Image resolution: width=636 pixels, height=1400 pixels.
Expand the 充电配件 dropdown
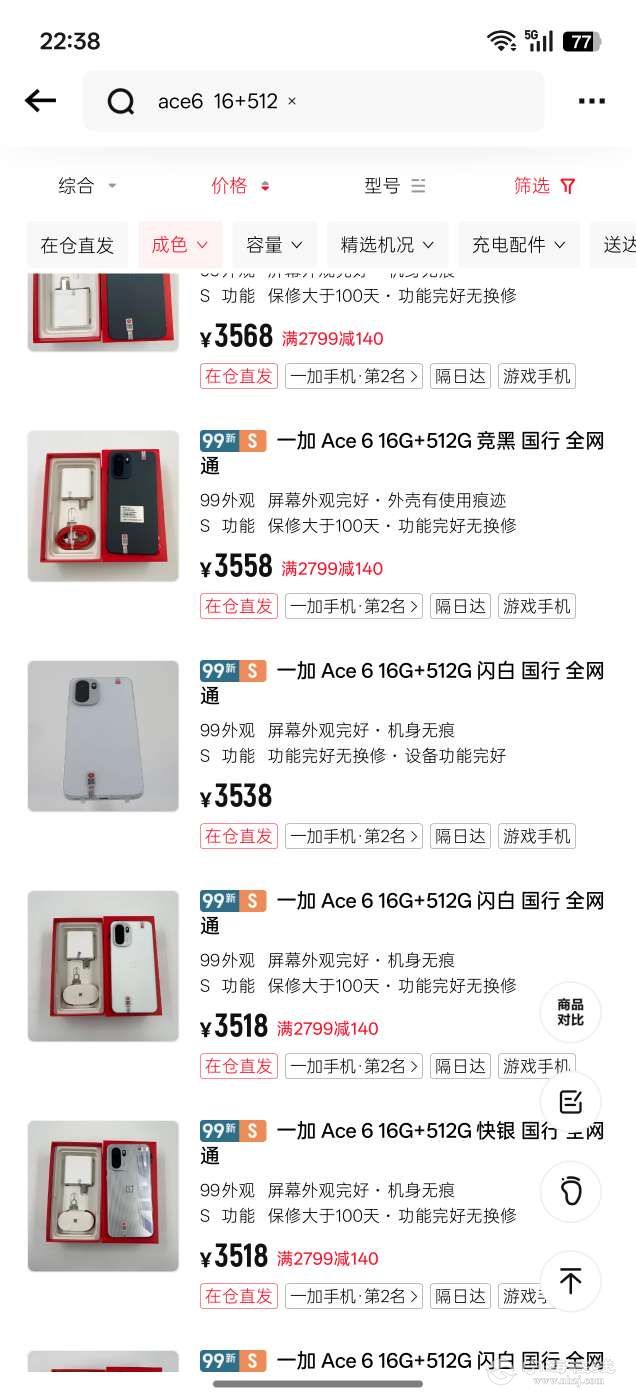point(518,245)
